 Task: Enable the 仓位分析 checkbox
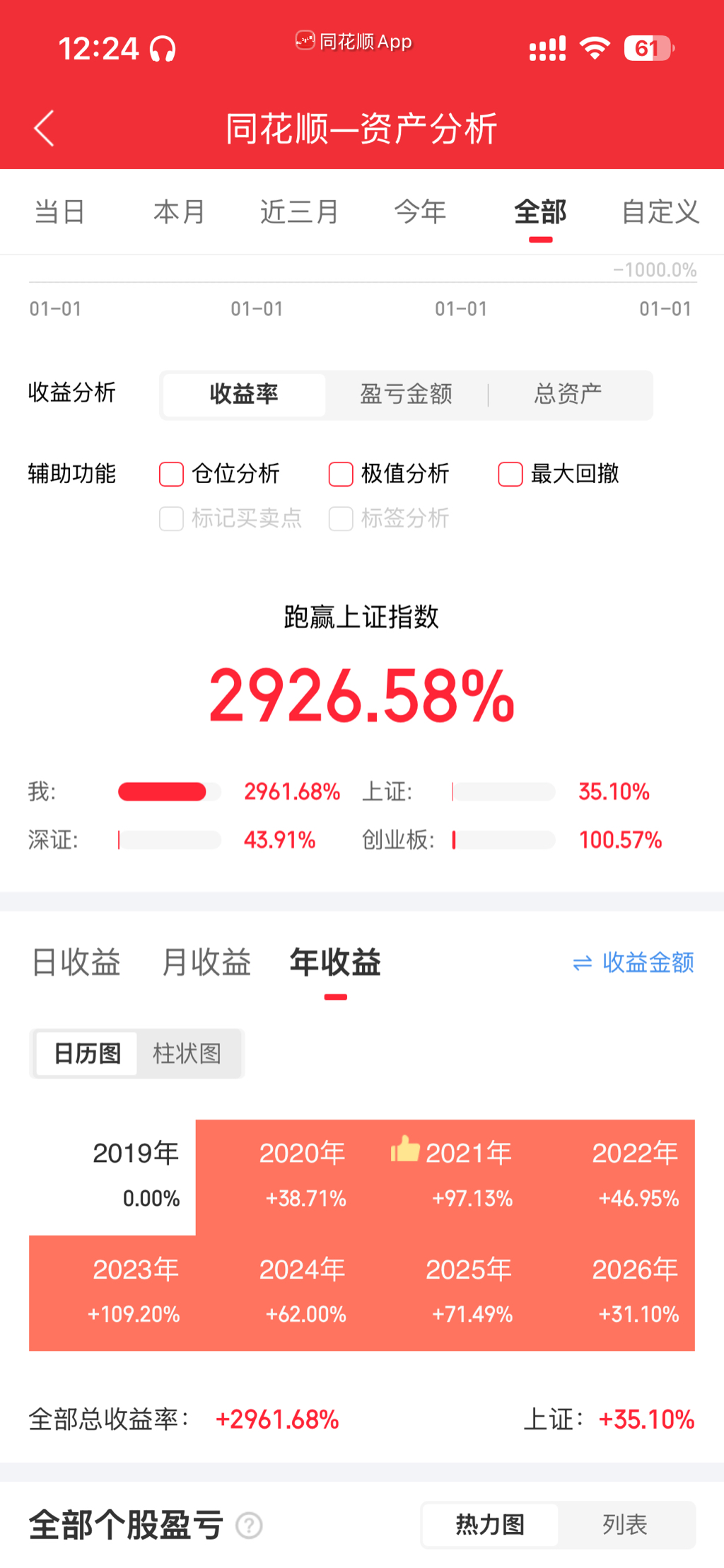172,474
